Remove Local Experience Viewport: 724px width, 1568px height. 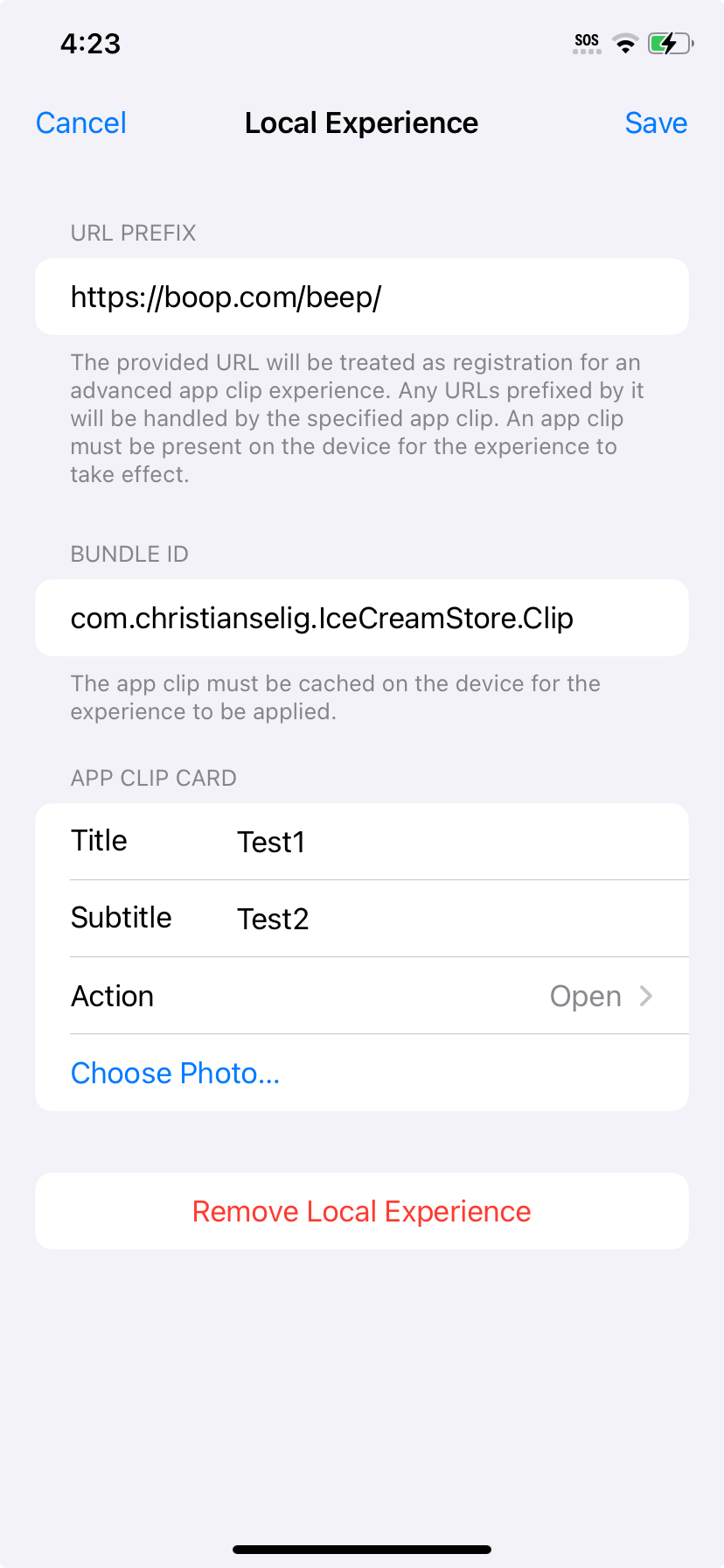click(x=361, y=1212)
